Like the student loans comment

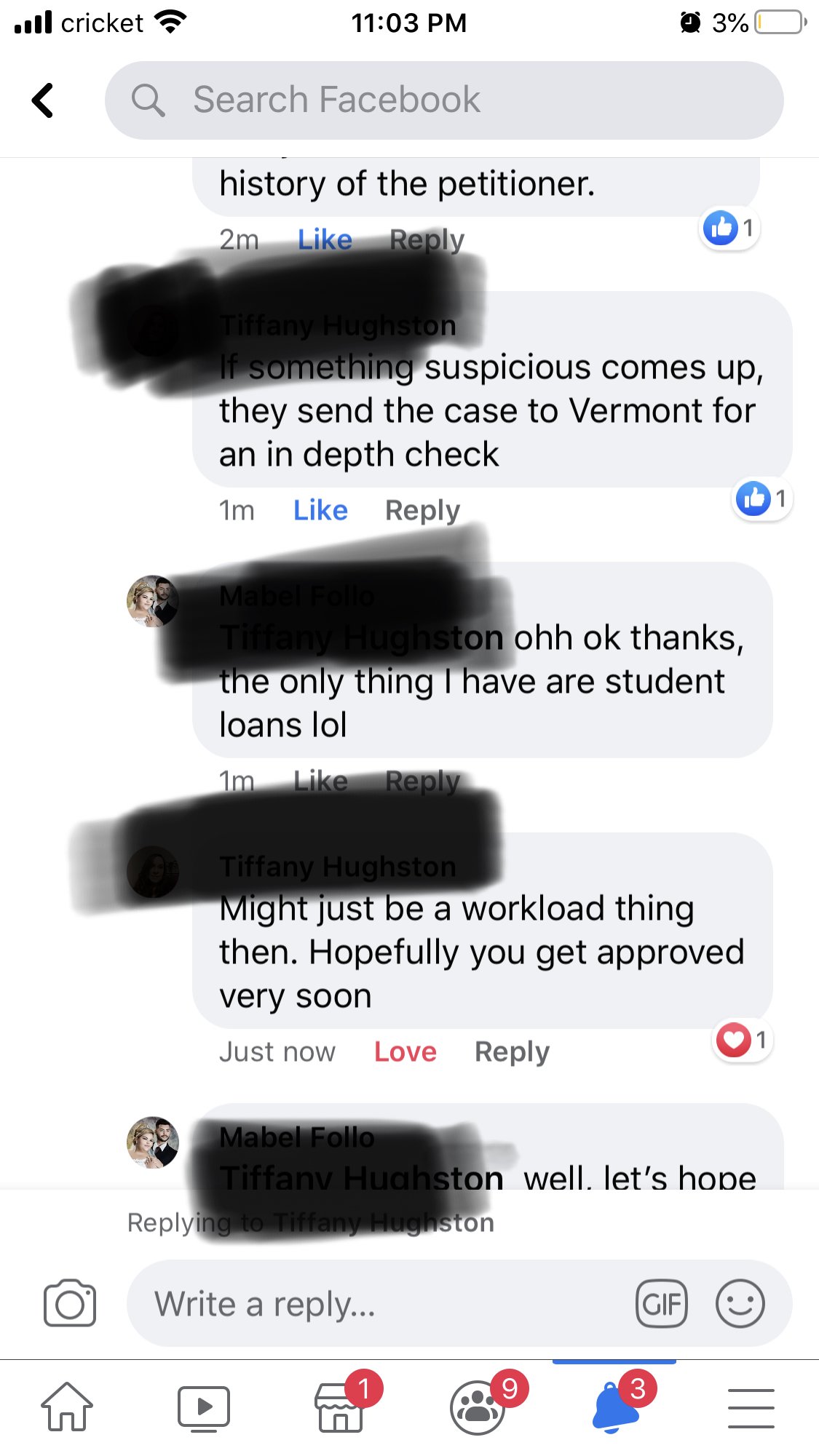tap(320, 781)
